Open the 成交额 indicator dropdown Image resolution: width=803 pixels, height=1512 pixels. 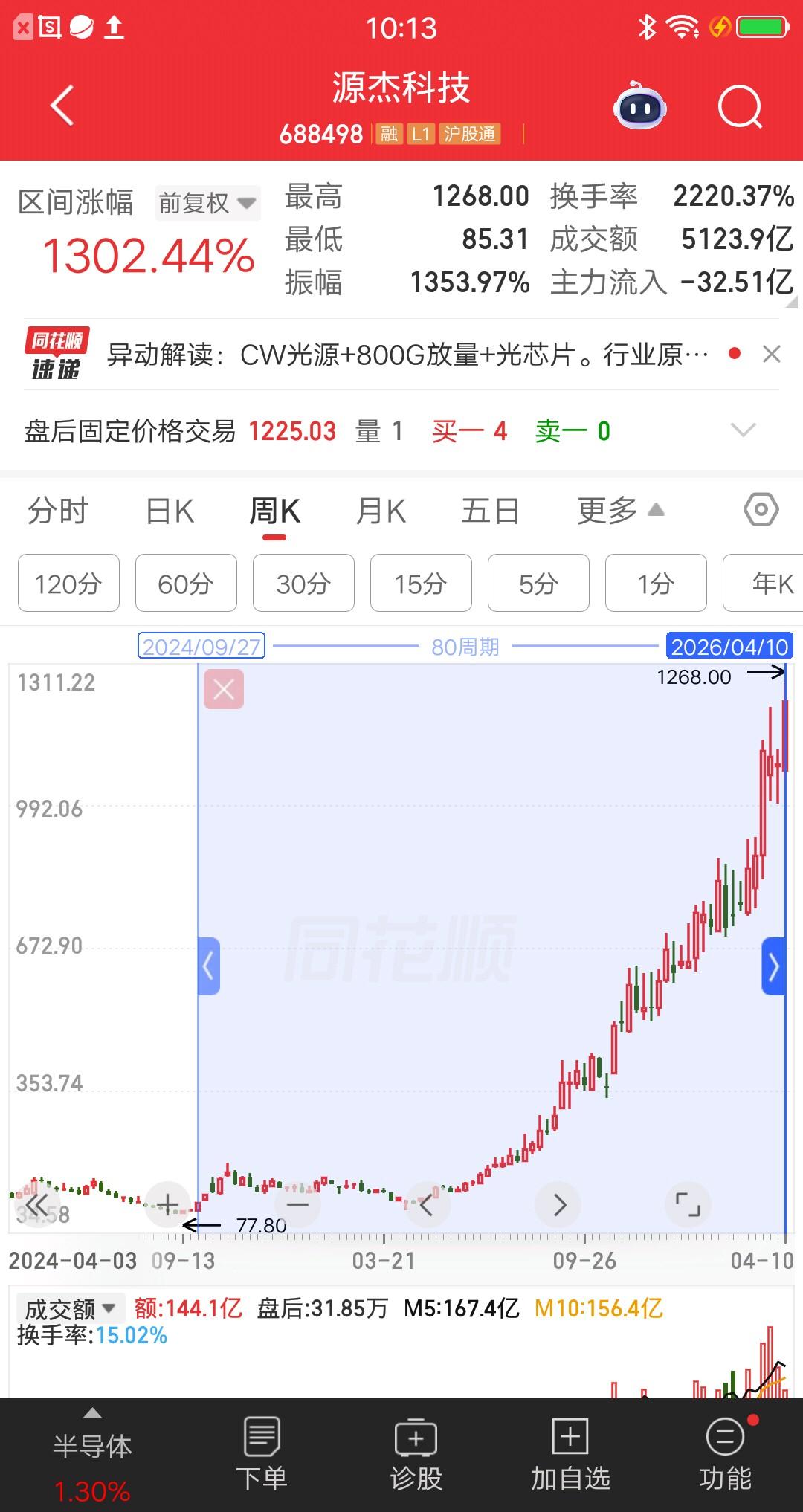coord(62,1308)
